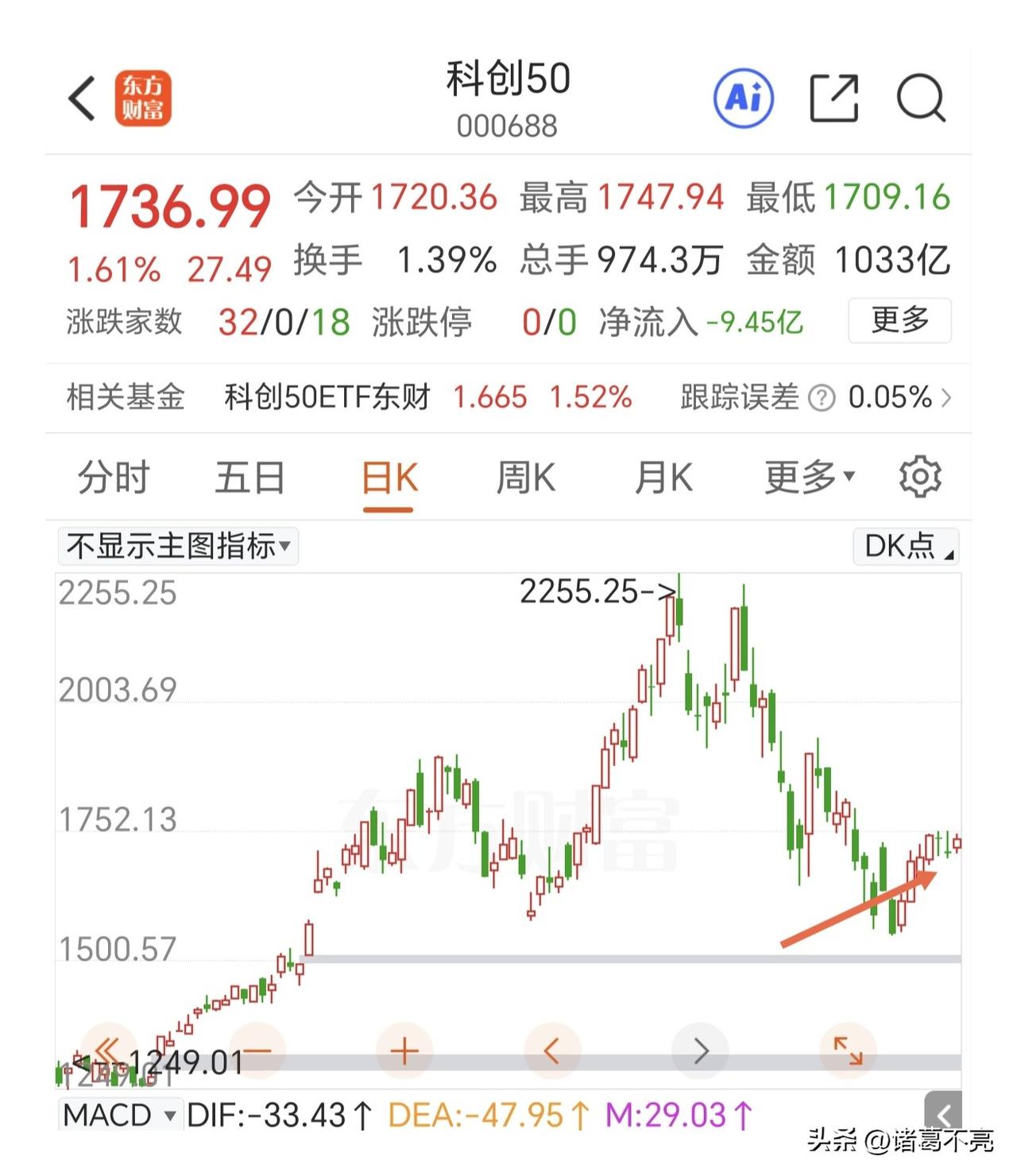Zoom in the chart with plus button
1017x1176 pixels.
click(404, 1050)
